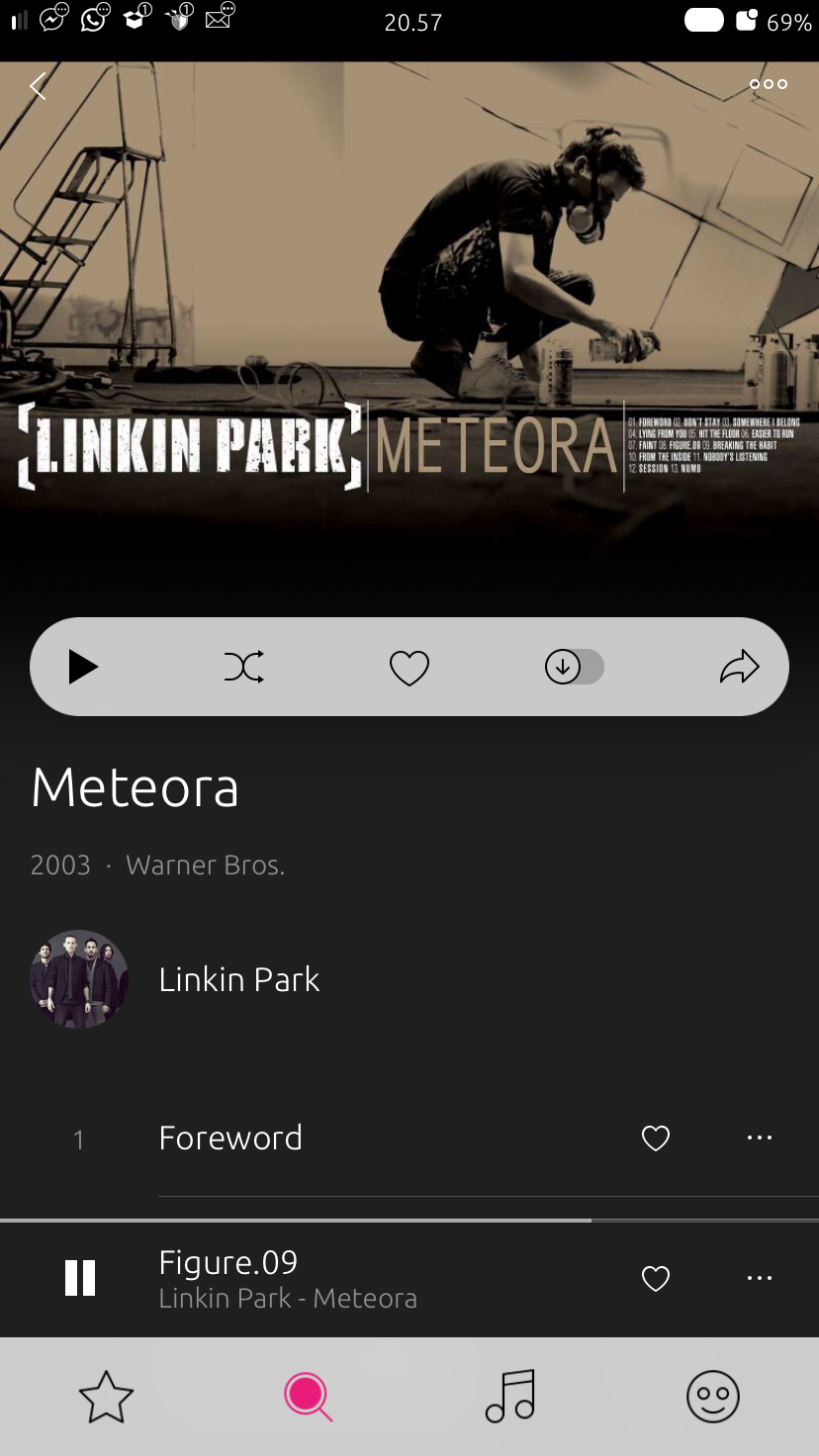Go back using the top-left arrow
The height and width of the screenshot is (1456, 819).
pos(38,86)
